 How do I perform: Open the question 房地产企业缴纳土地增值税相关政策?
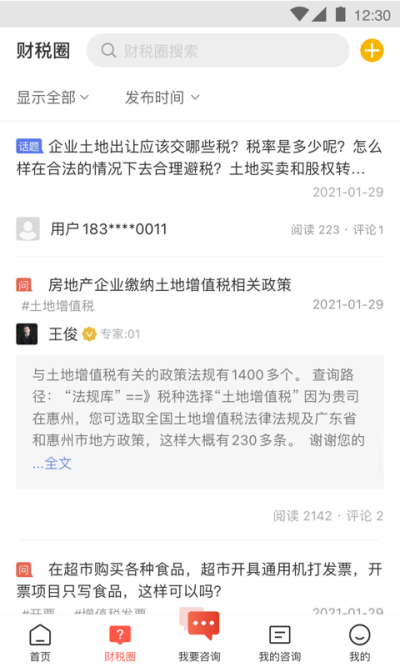(169, 285)
